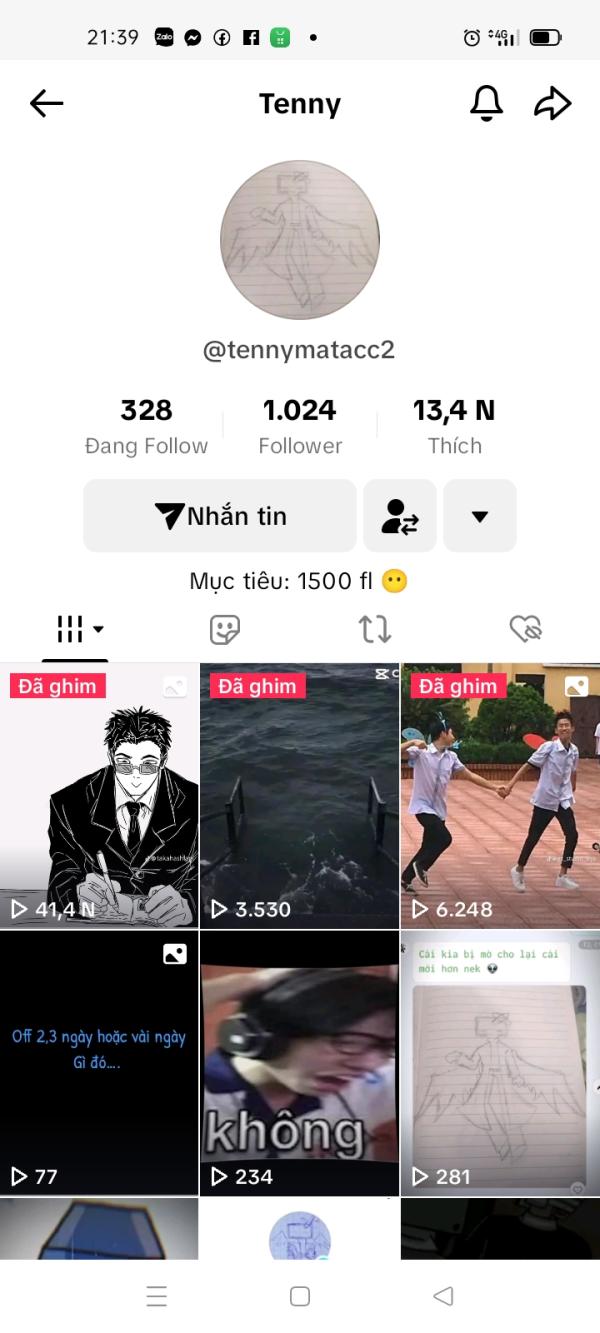The width and height of the screenshot is (600, 1333).
Task: Go back using the arrow beside Tenny
Action: 46,103
